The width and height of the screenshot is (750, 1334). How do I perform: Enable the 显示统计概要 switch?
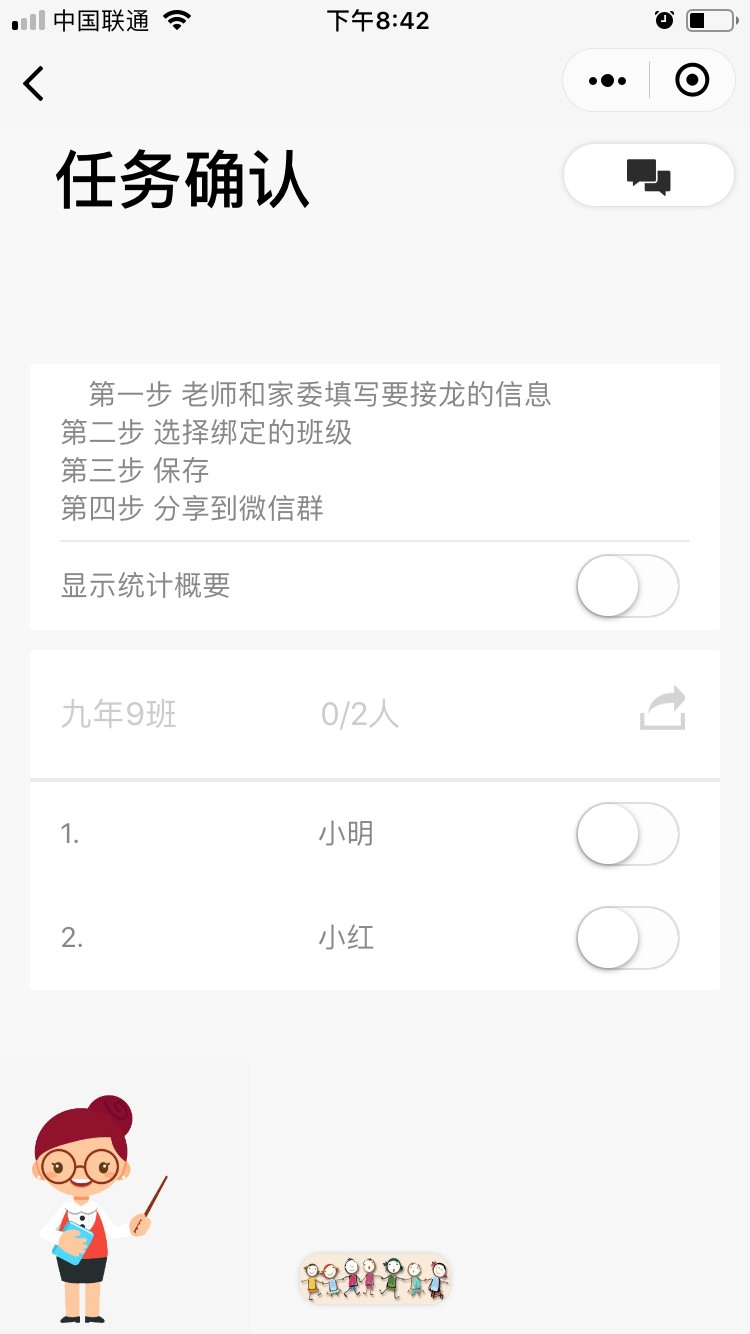[628, 586]
